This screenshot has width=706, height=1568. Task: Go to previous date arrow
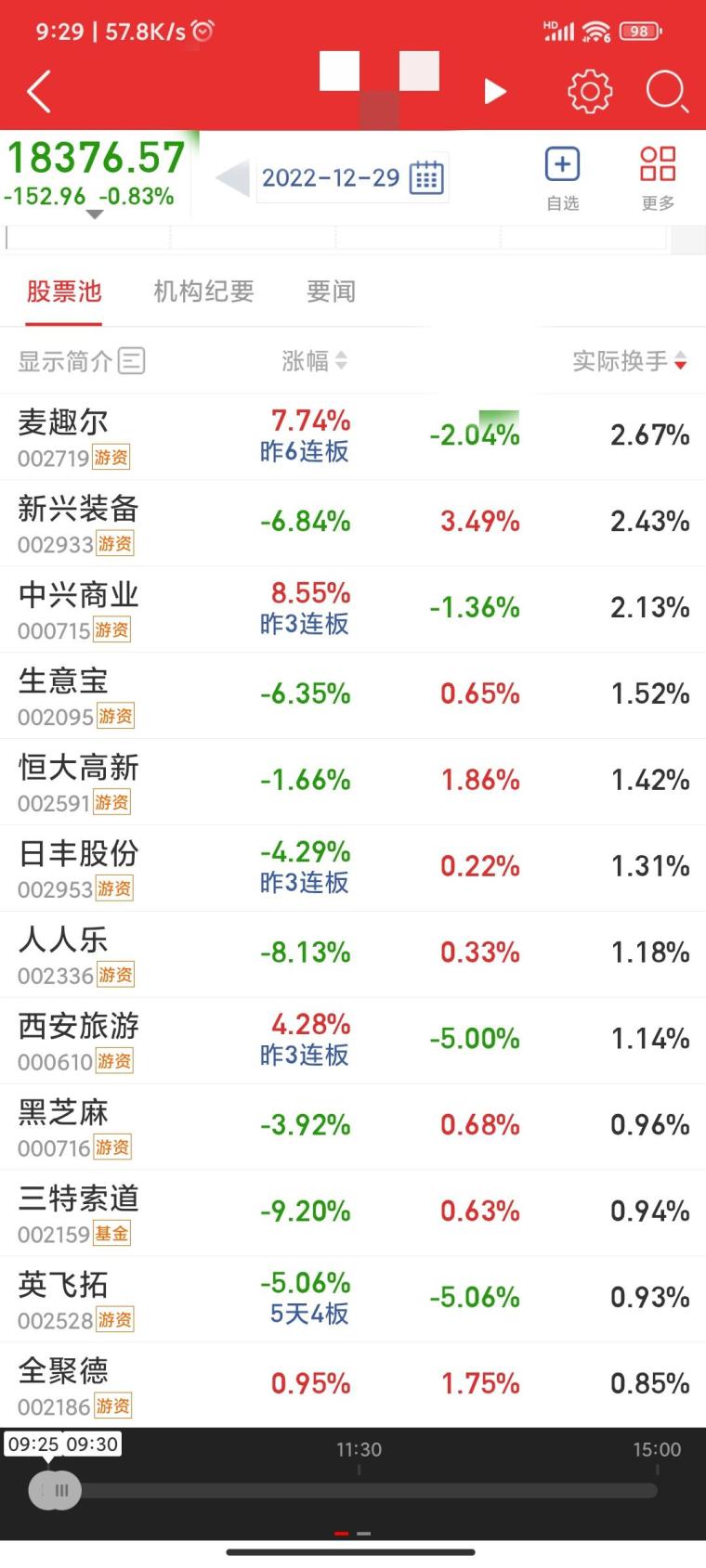(232, 178)
